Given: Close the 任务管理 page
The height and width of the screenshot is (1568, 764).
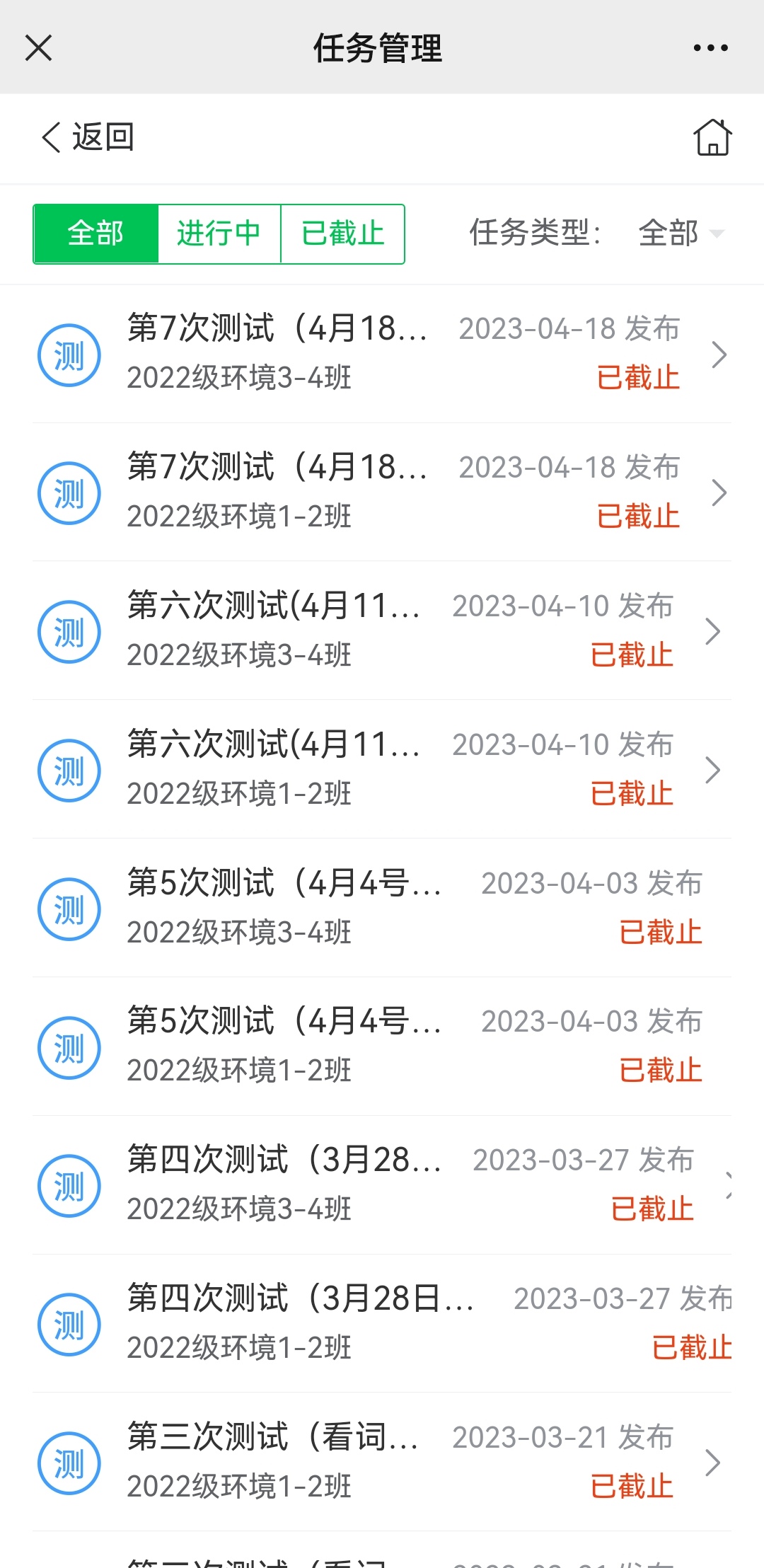Looking at the screenshot, I should click(x=38, y=48).
